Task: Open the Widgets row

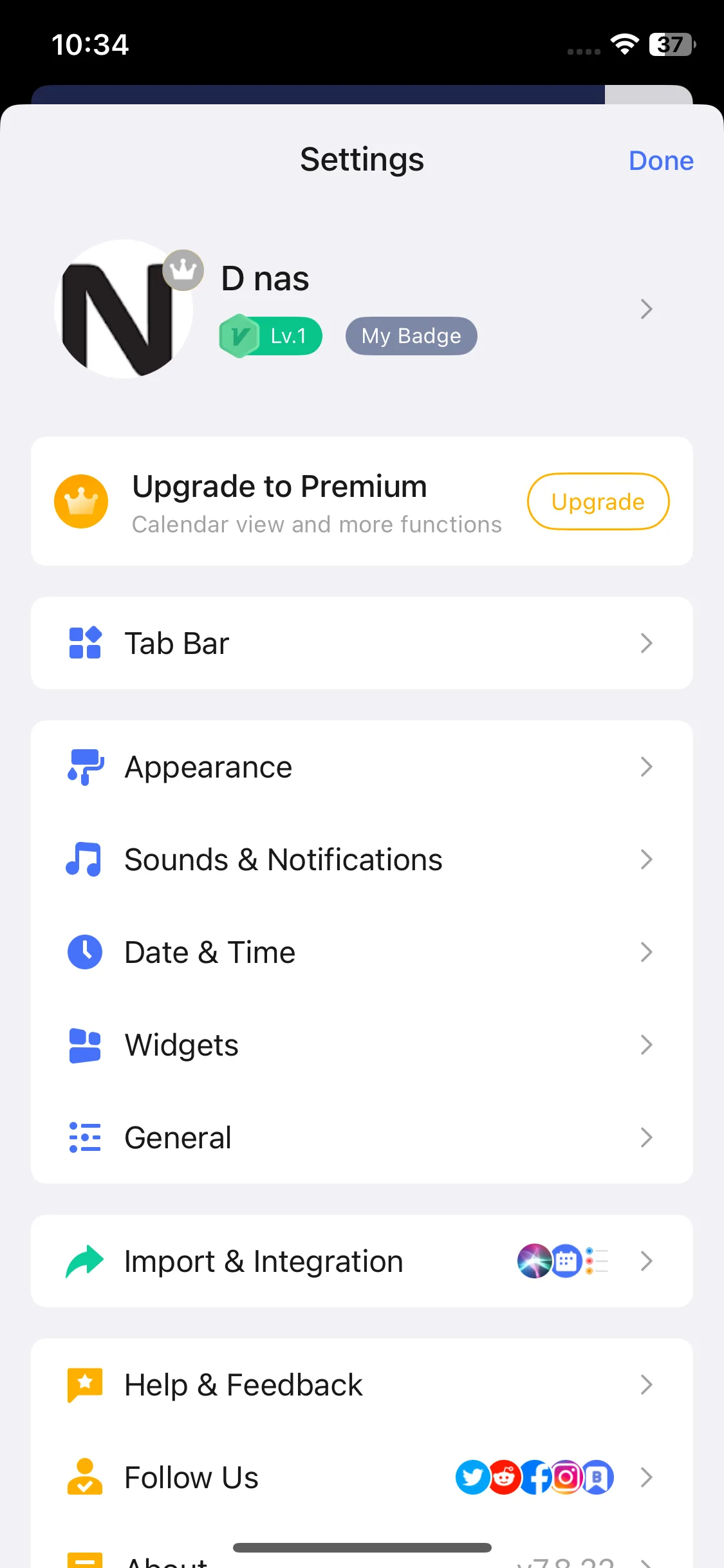Action: coord(362,1045)
